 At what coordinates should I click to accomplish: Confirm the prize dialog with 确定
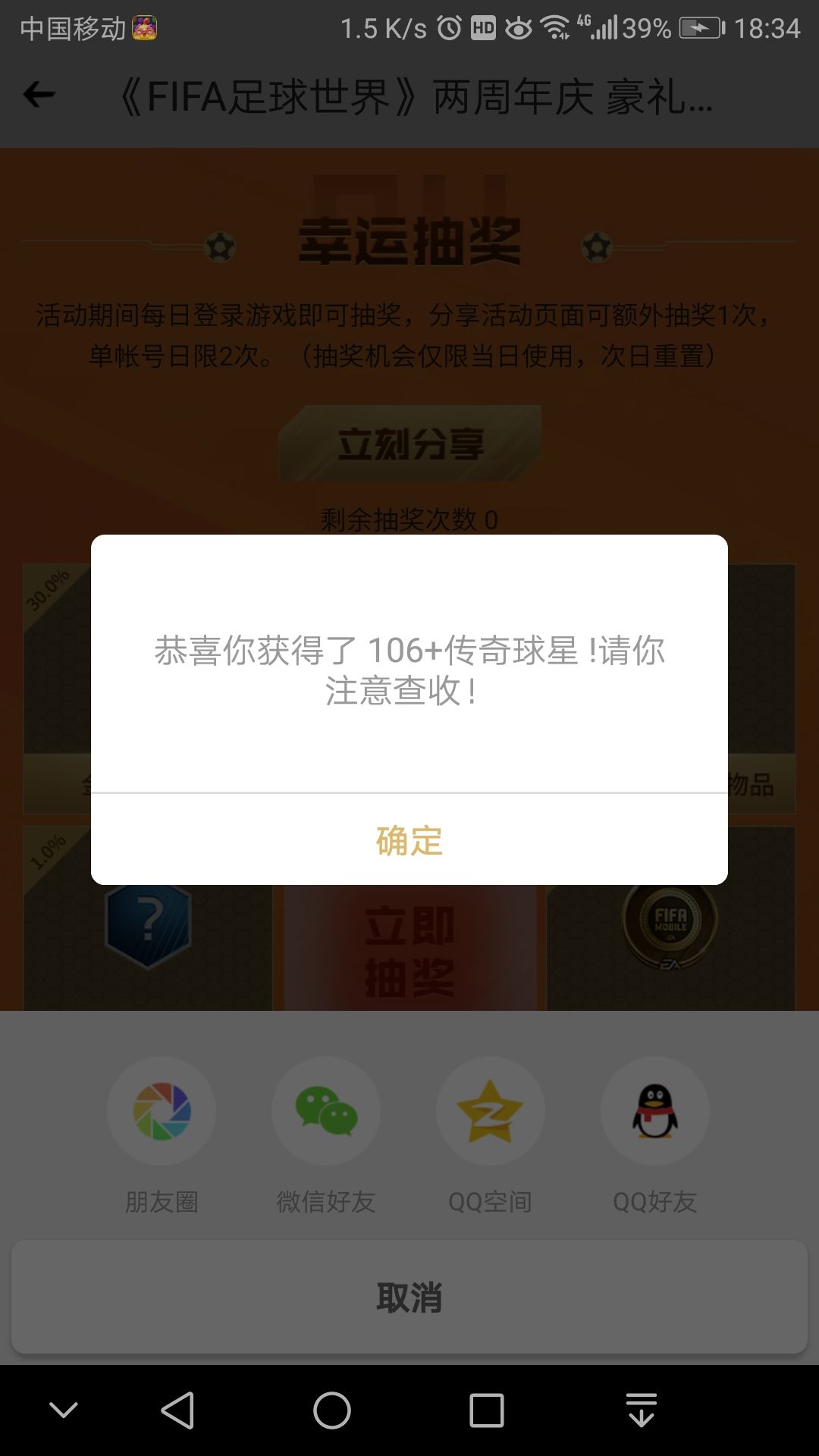click(x=409, y=840)
